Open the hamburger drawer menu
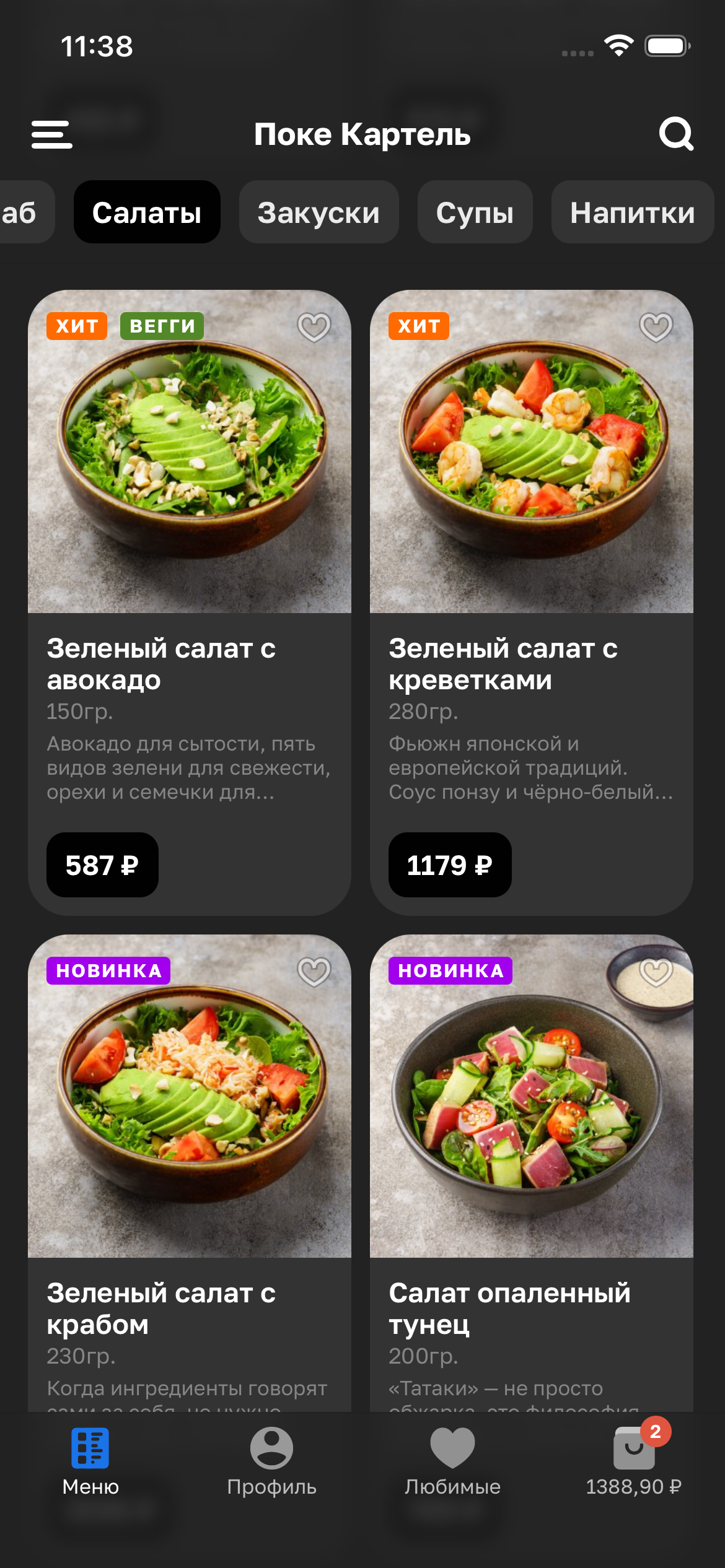725x1568 pixels. point(52,134)
